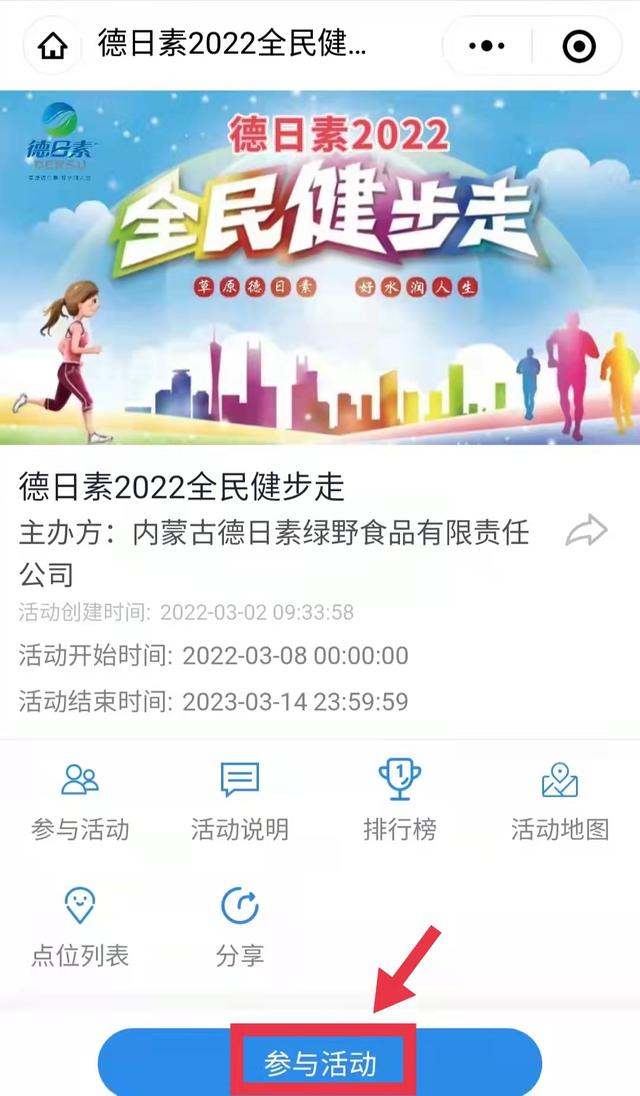Tap the blue 参与活动 button at the bottom
The image size is (640, 1096).
320,1062
